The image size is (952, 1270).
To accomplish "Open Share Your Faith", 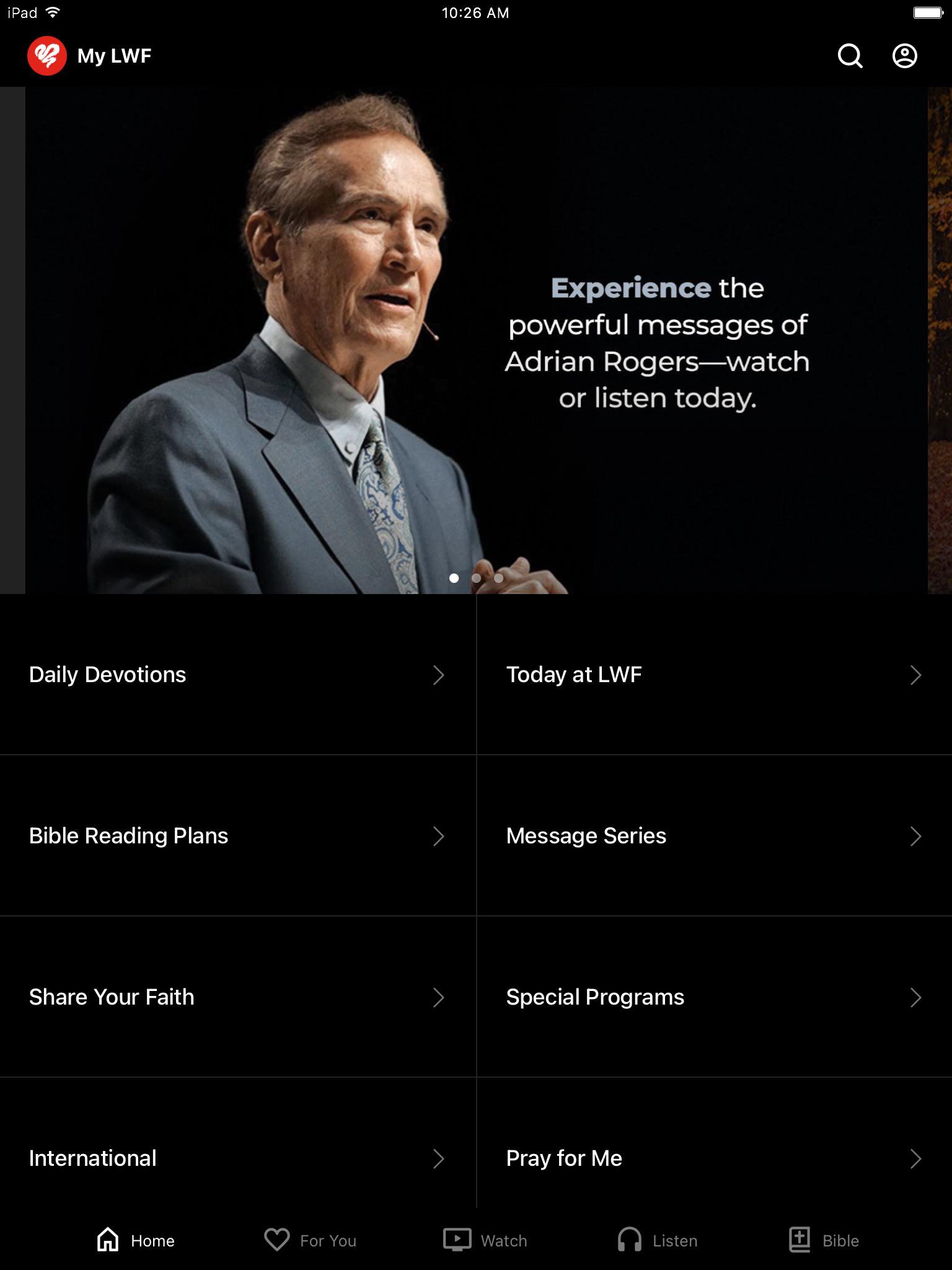I will [x=237, y=997].
